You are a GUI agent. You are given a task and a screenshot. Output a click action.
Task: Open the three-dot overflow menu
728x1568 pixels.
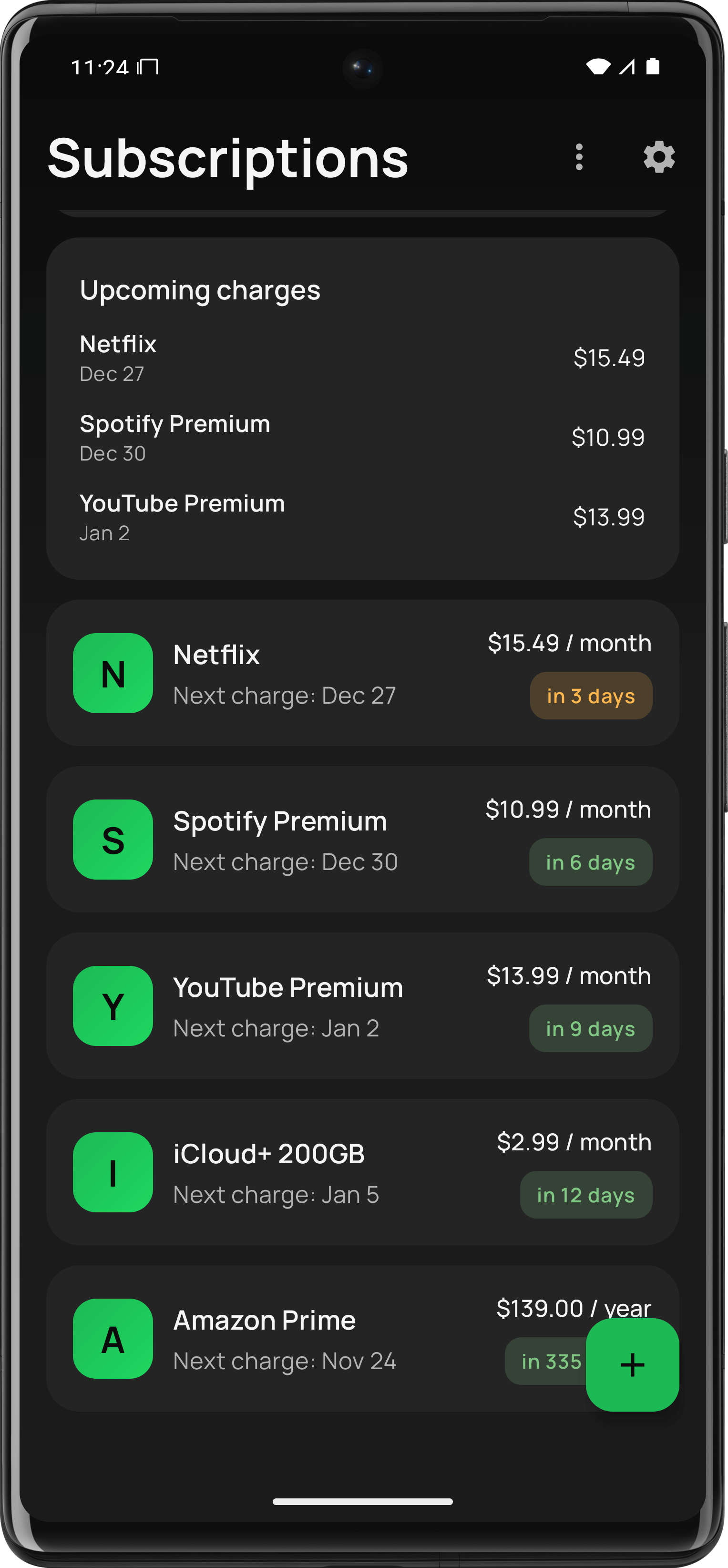(578, 158)
